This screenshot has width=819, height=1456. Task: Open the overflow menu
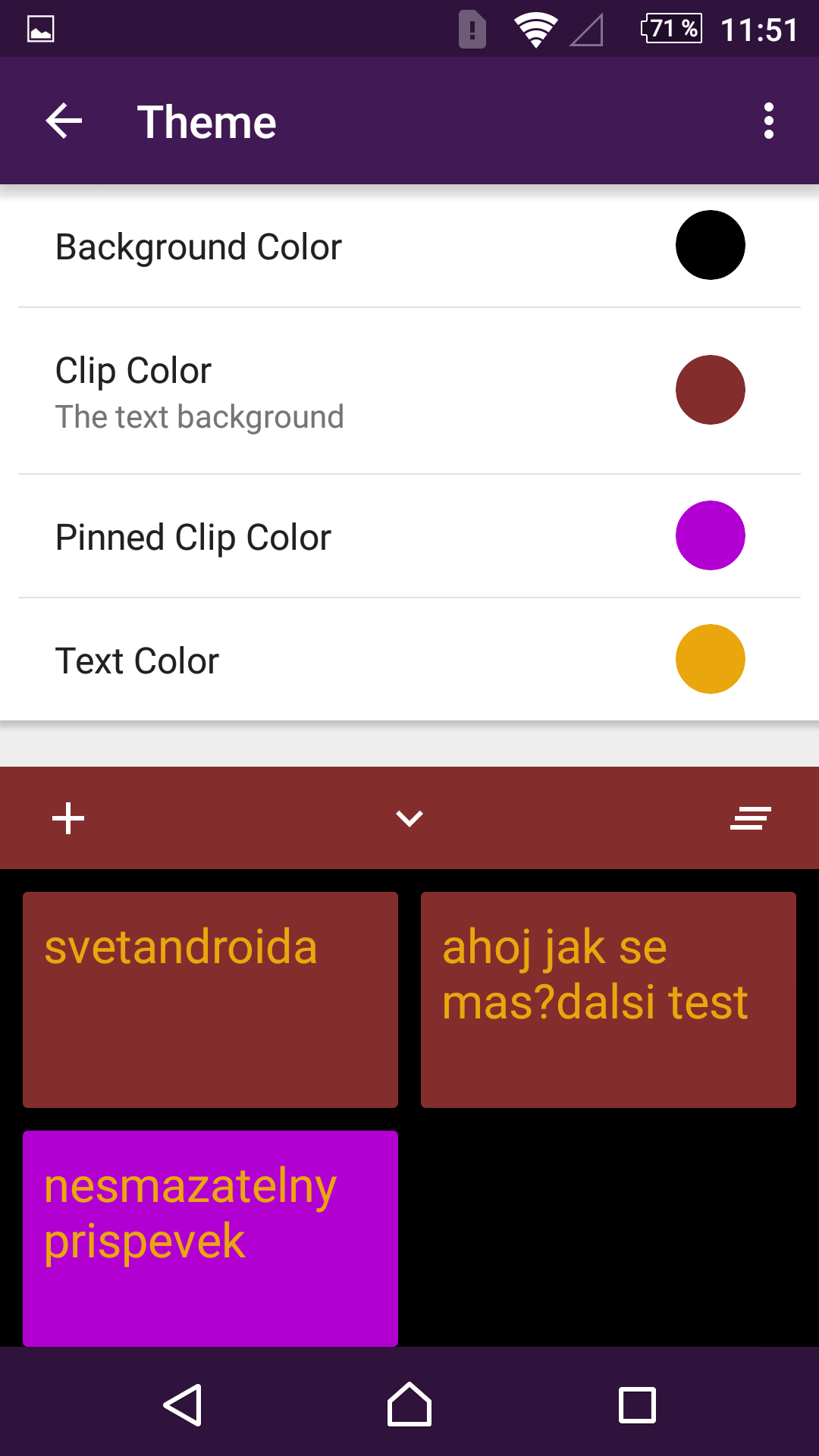769,121
